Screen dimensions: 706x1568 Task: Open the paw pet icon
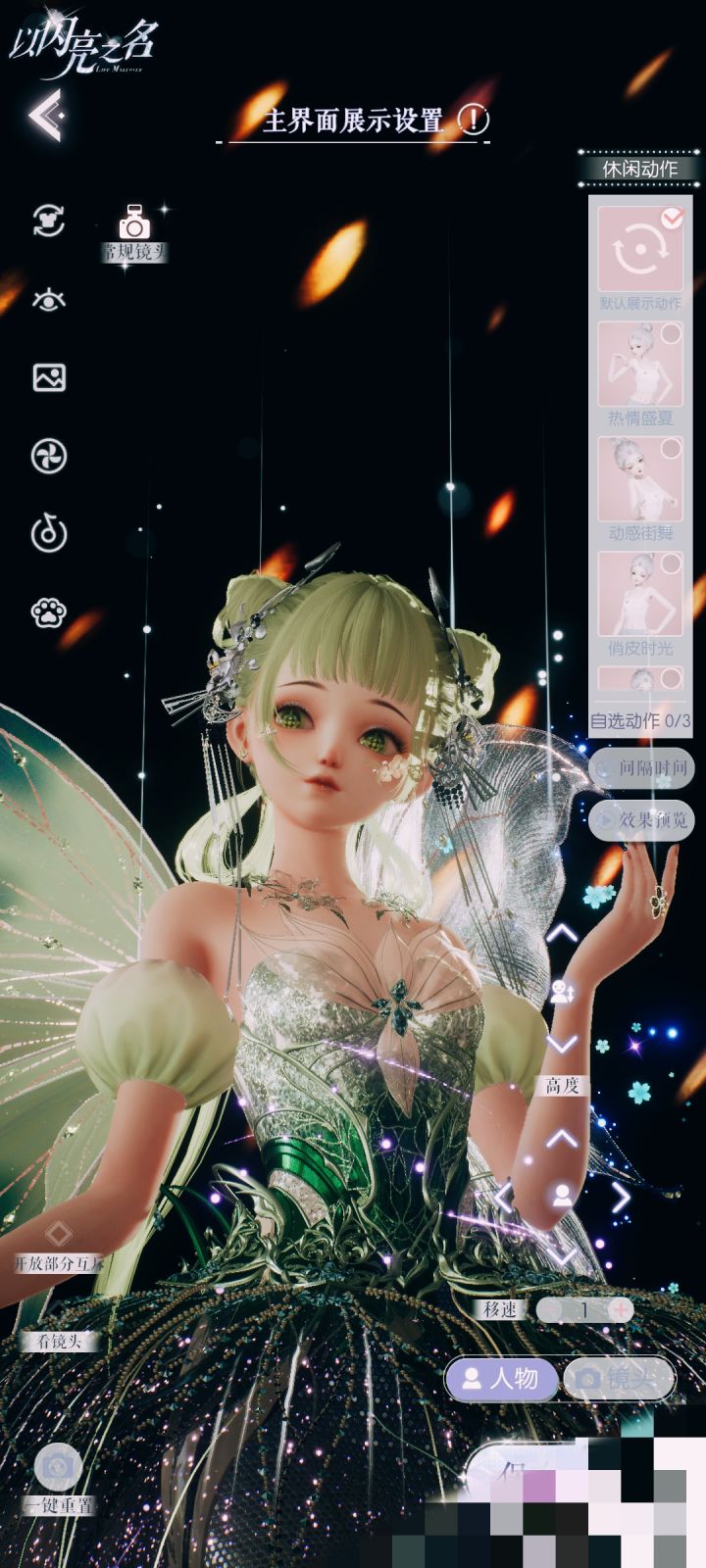(48, 612)
